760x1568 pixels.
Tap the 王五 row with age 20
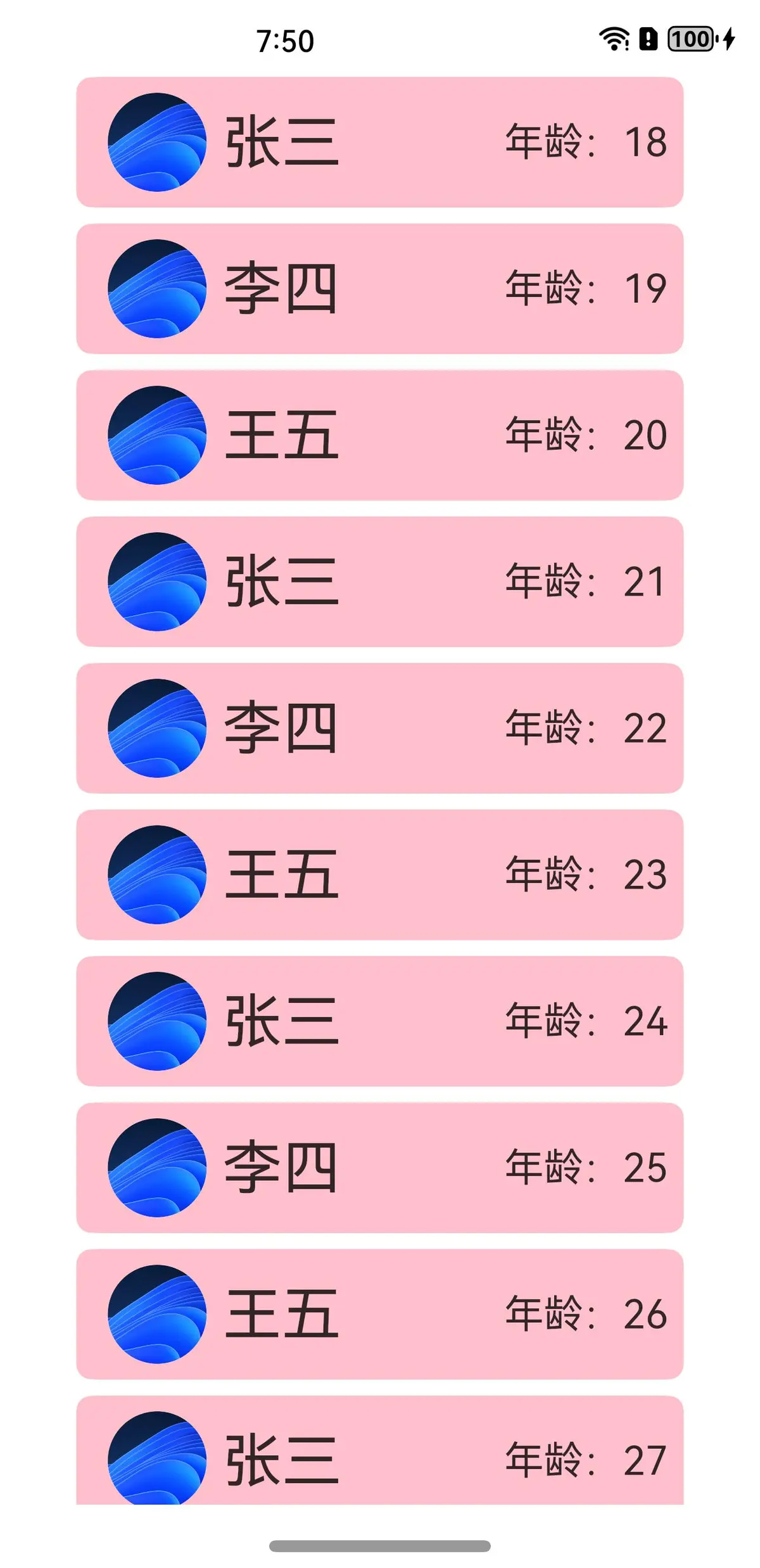[x=379, y=435]
